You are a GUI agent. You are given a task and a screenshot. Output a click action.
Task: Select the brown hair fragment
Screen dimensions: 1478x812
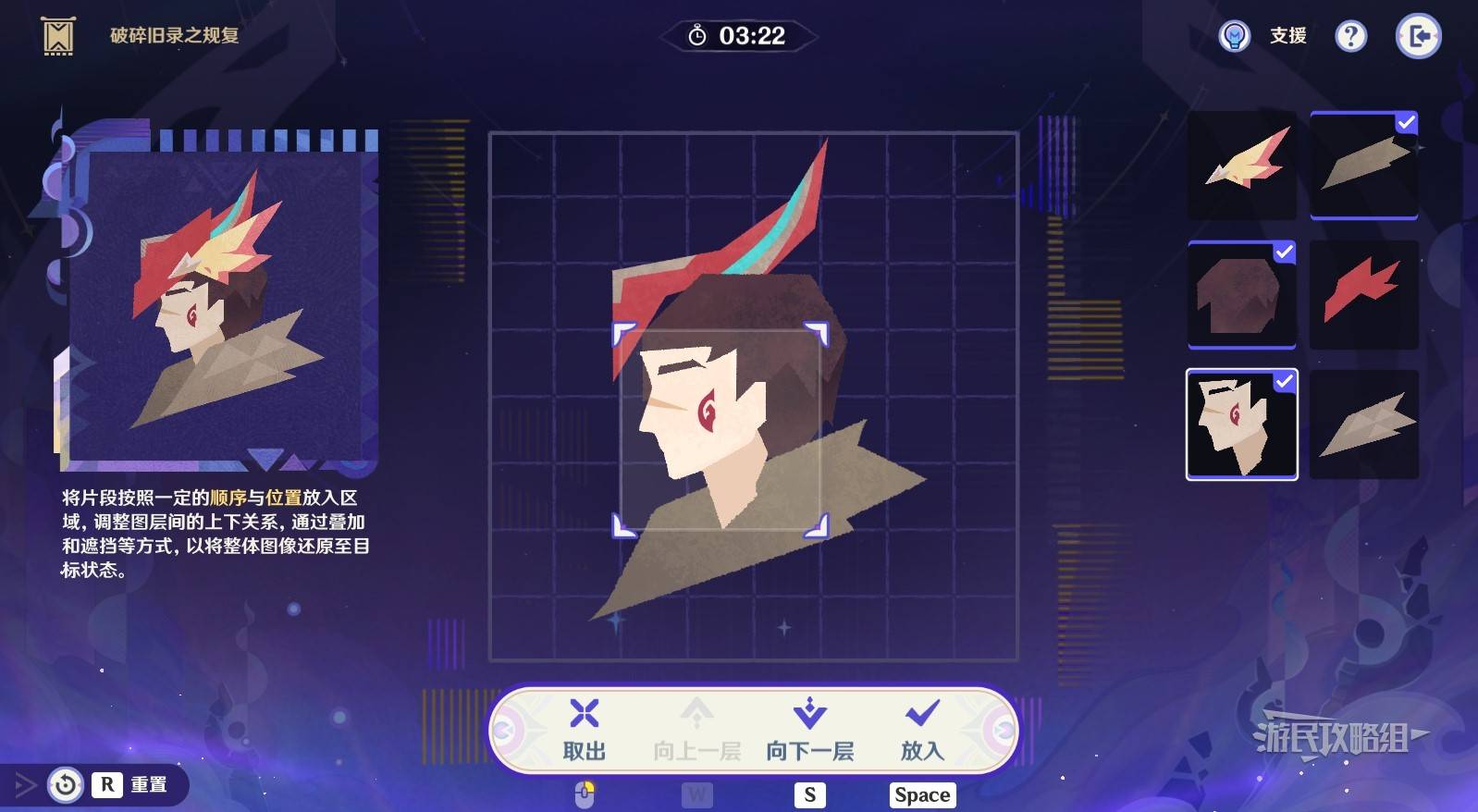1241,294
